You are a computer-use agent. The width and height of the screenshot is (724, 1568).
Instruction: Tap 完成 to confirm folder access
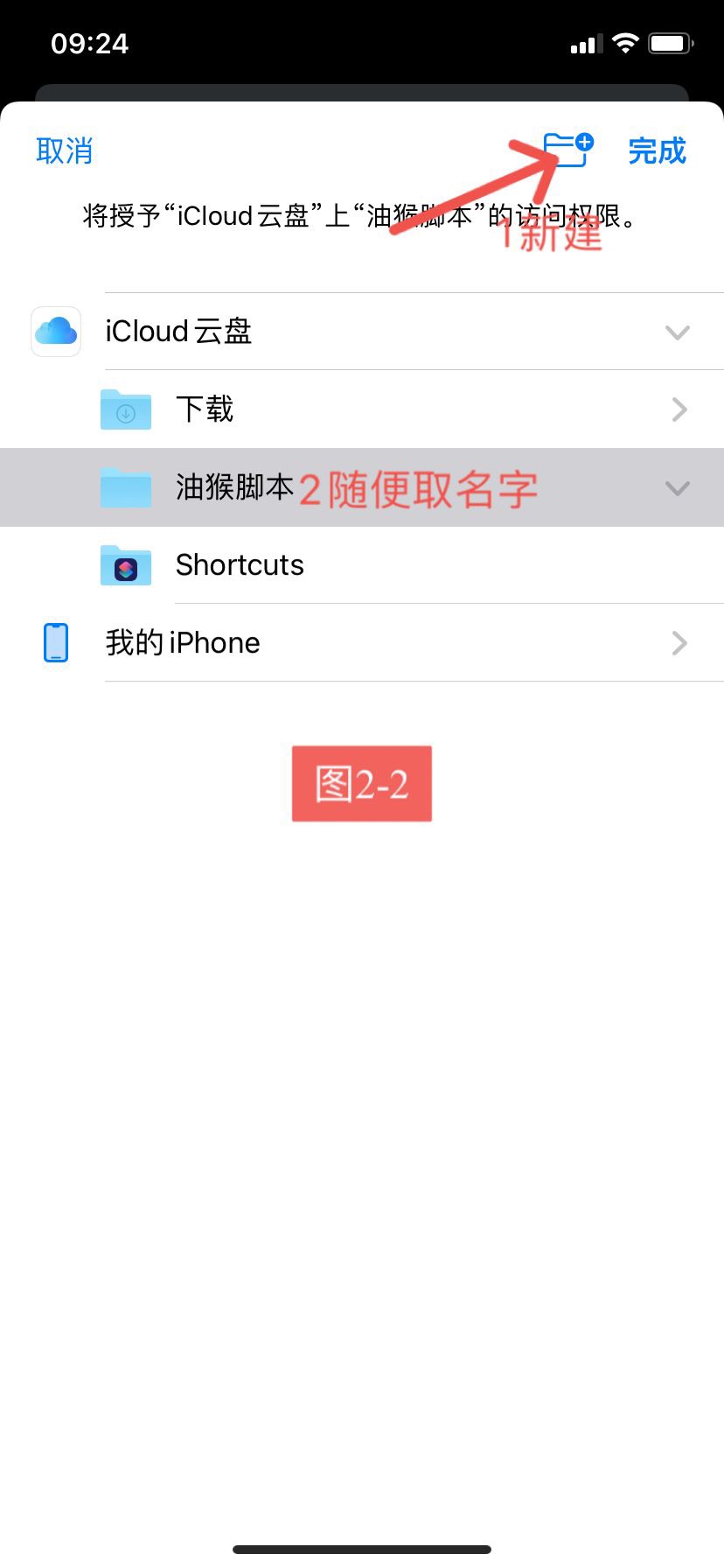coord(658,150)
